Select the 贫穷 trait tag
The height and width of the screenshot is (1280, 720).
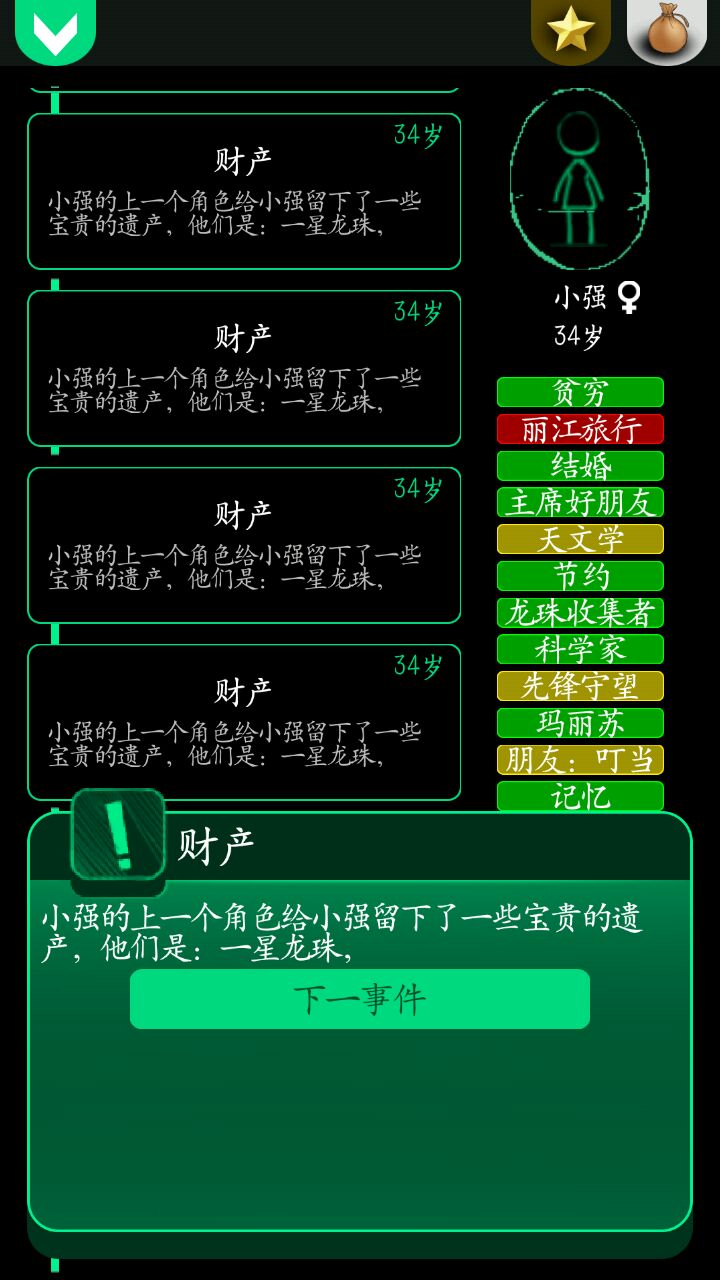coord(580,392)
